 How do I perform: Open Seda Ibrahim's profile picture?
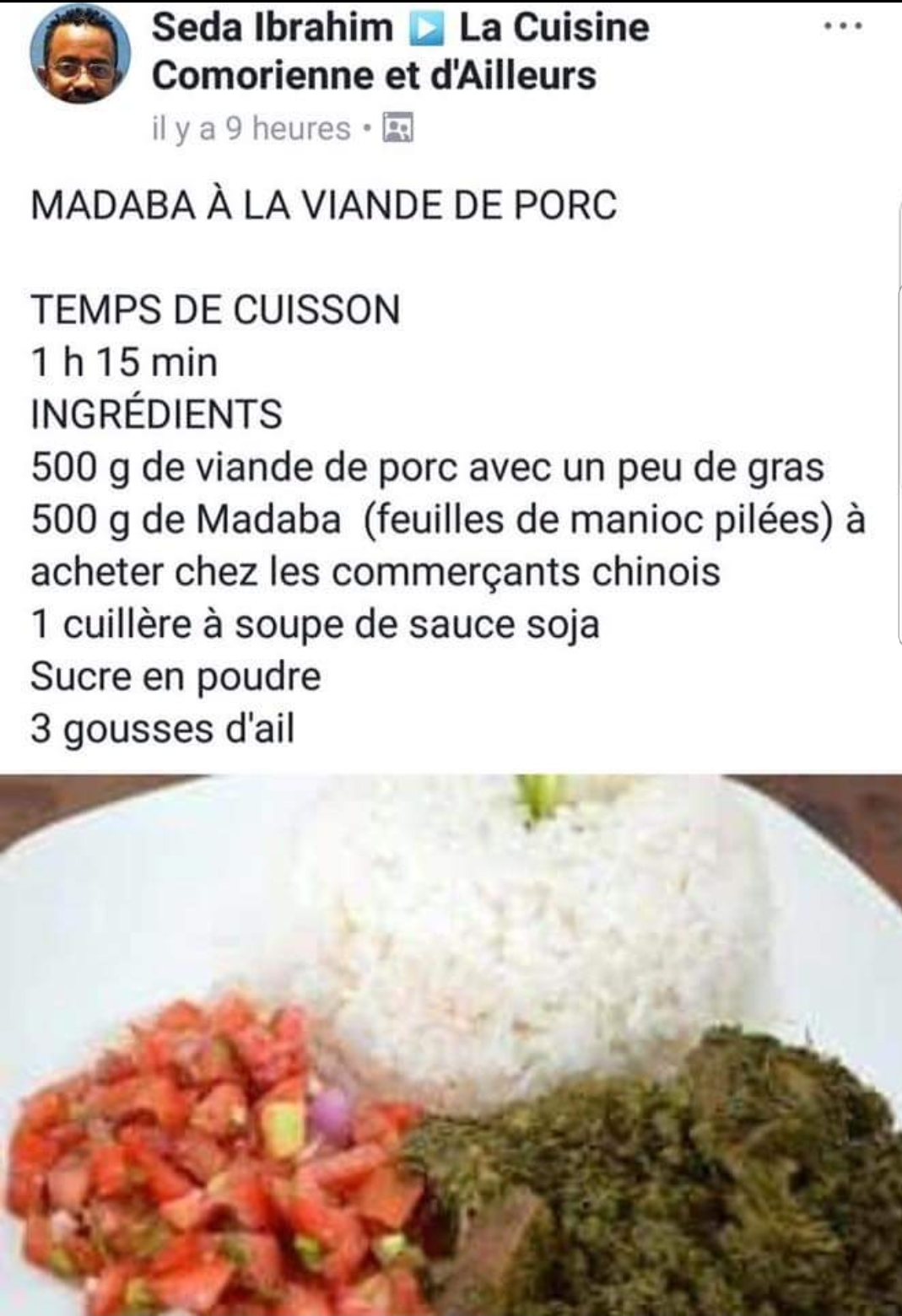[x=80, y=58]
